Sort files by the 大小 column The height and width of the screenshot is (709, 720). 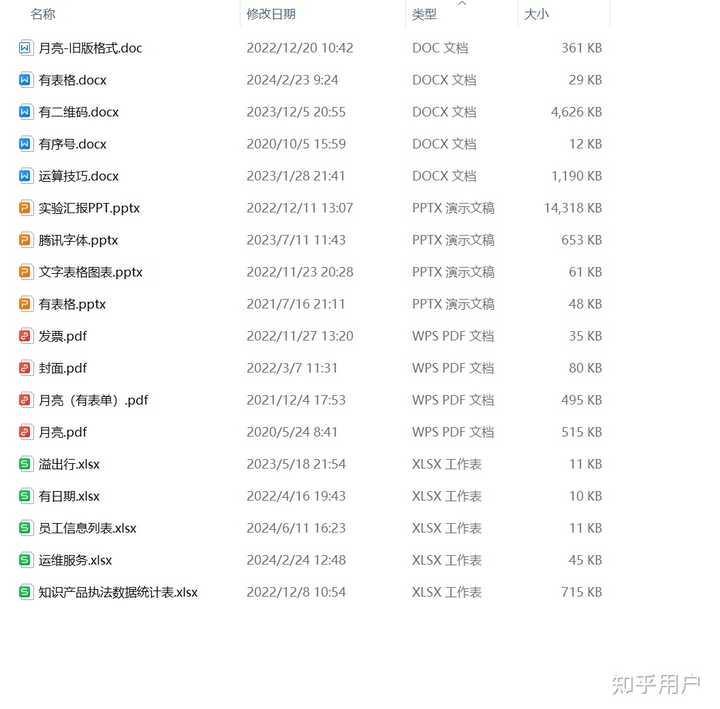[536, 14]
